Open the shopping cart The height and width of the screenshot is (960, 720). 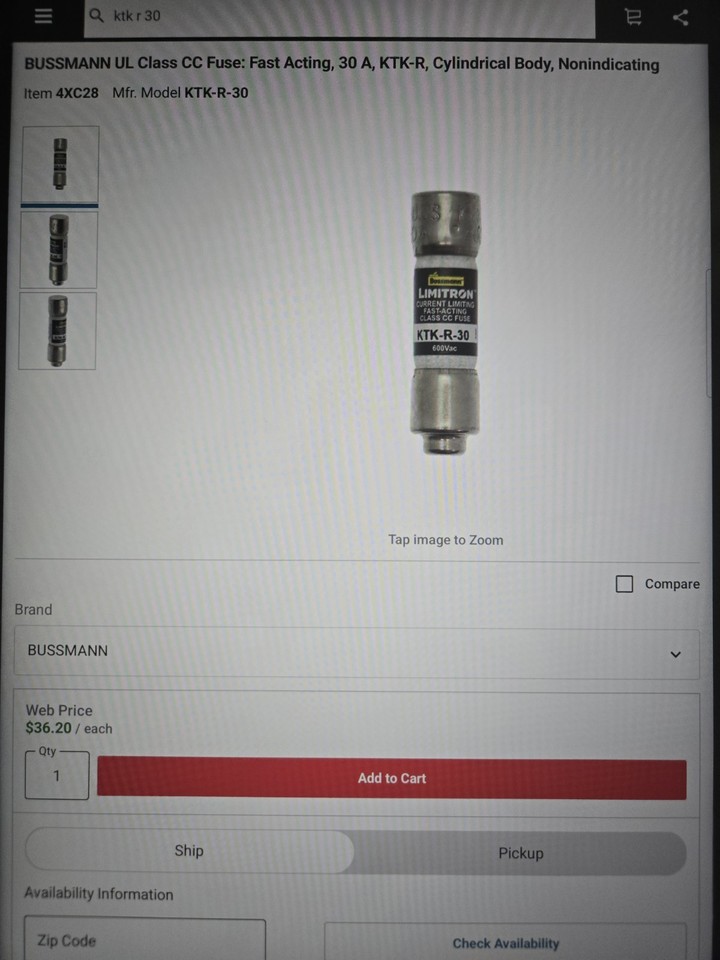click(632, 16)
